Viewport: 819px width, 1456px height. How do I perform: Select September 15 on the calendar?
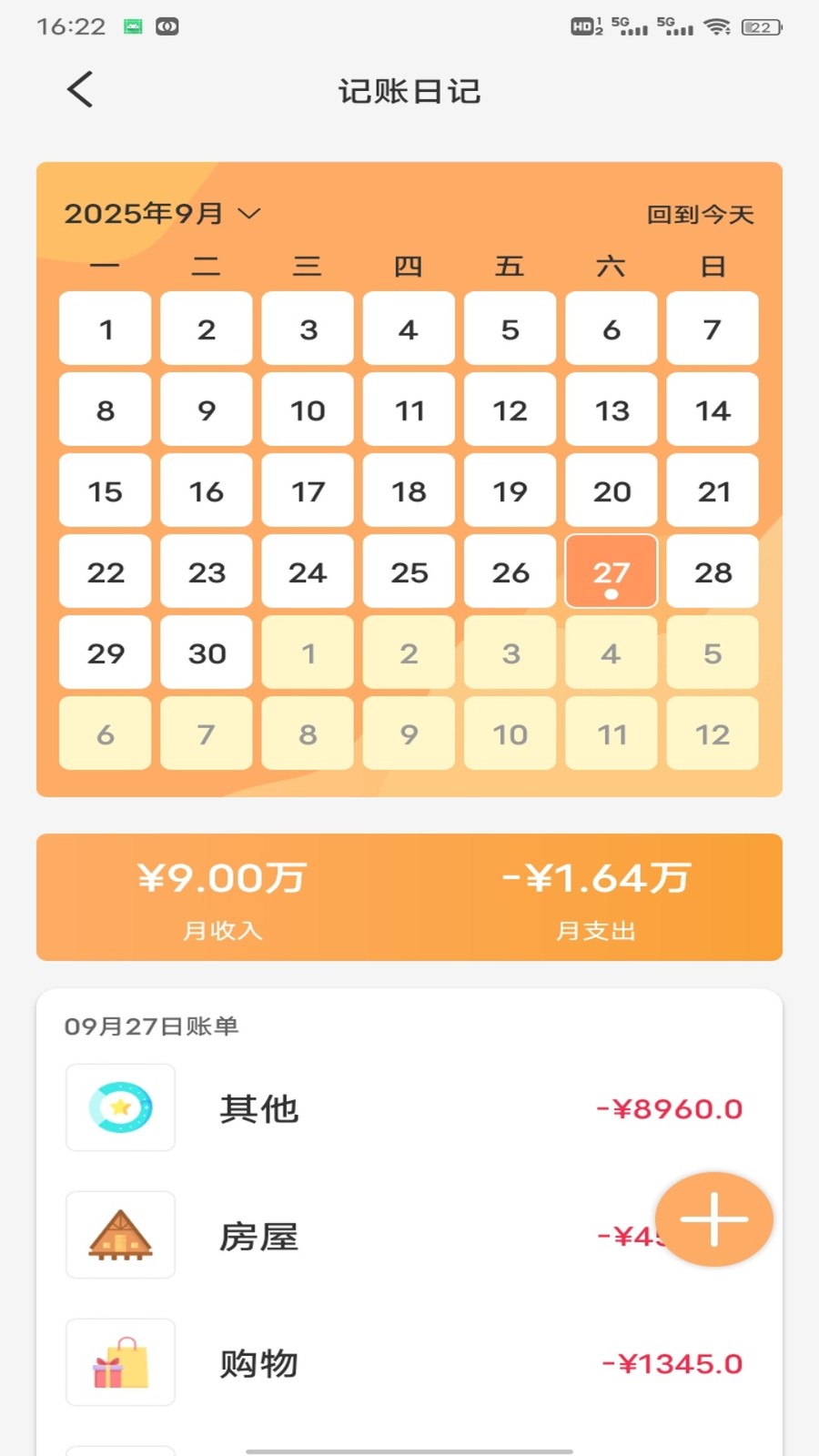click(x=105, y=491)
